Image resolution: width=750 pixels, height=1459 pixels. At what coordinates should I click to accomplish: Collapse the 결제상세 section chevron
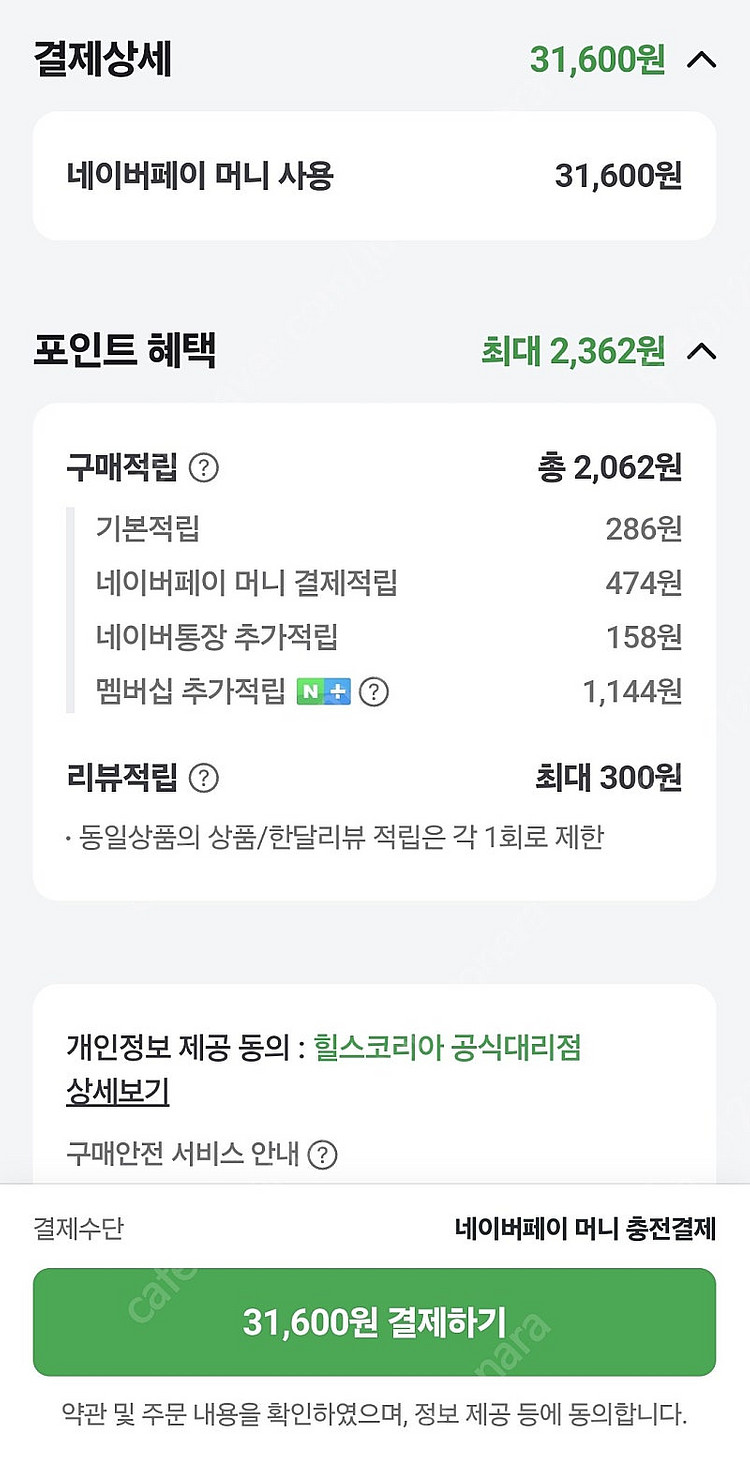pyautogui.click(x=702, y=60)
